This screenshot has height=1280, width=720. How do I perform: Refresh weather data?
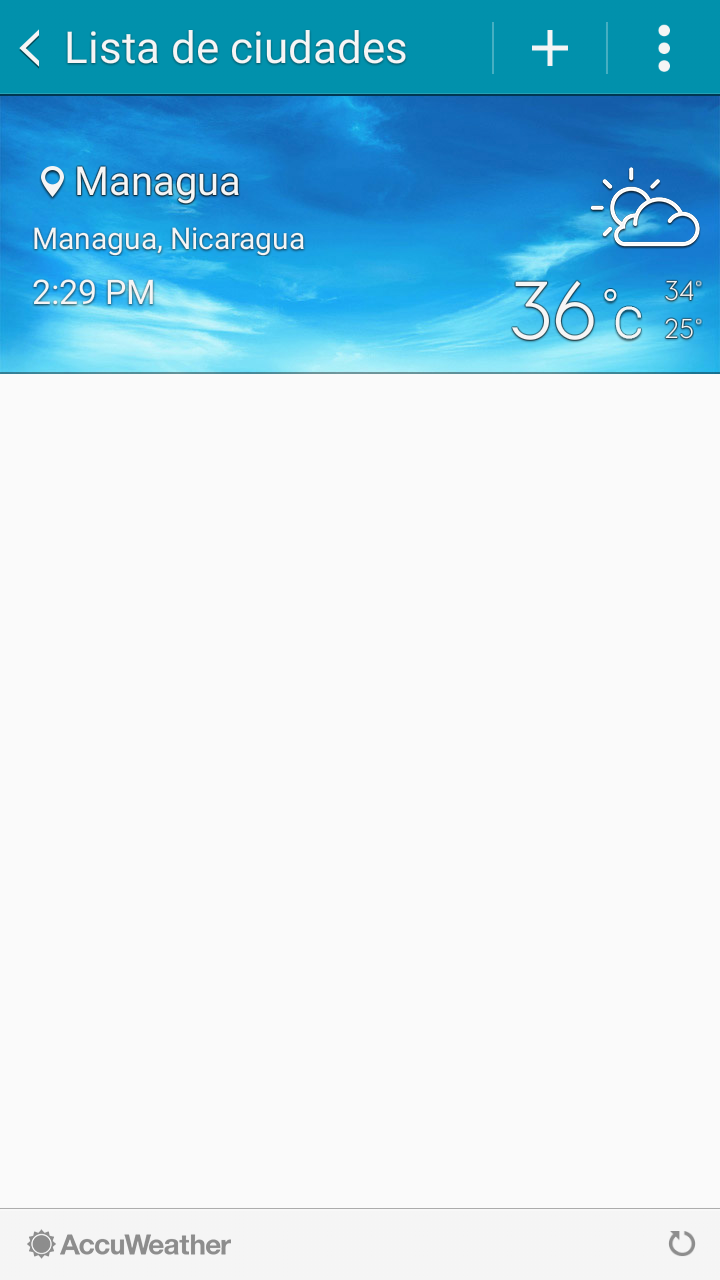[681, 1243]
